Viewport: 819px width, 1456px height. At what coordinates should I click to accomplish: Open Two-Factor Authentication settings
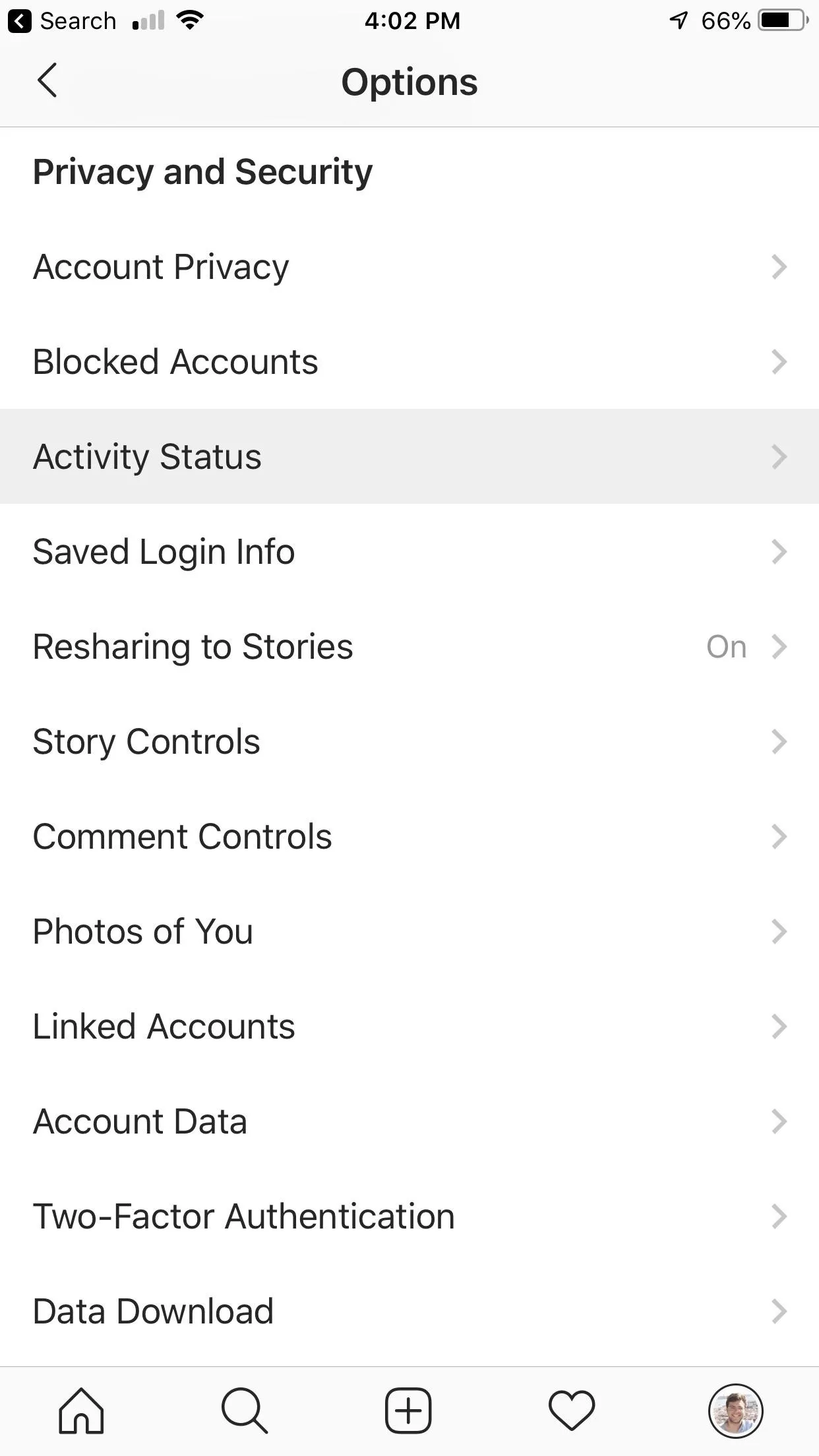coord(409,1217)
